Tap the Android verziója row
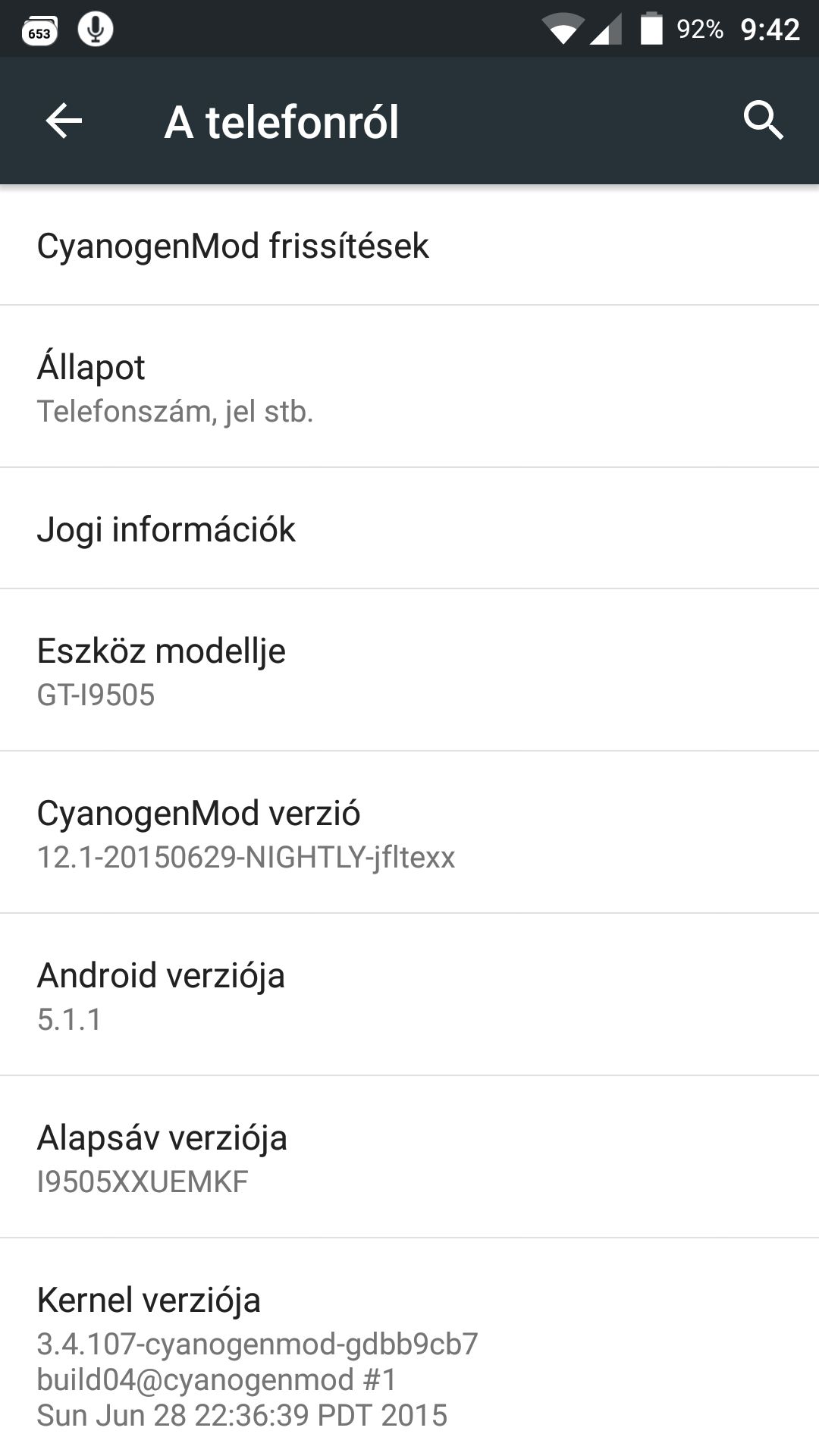 pyautogui.click(x=409, y=995)
